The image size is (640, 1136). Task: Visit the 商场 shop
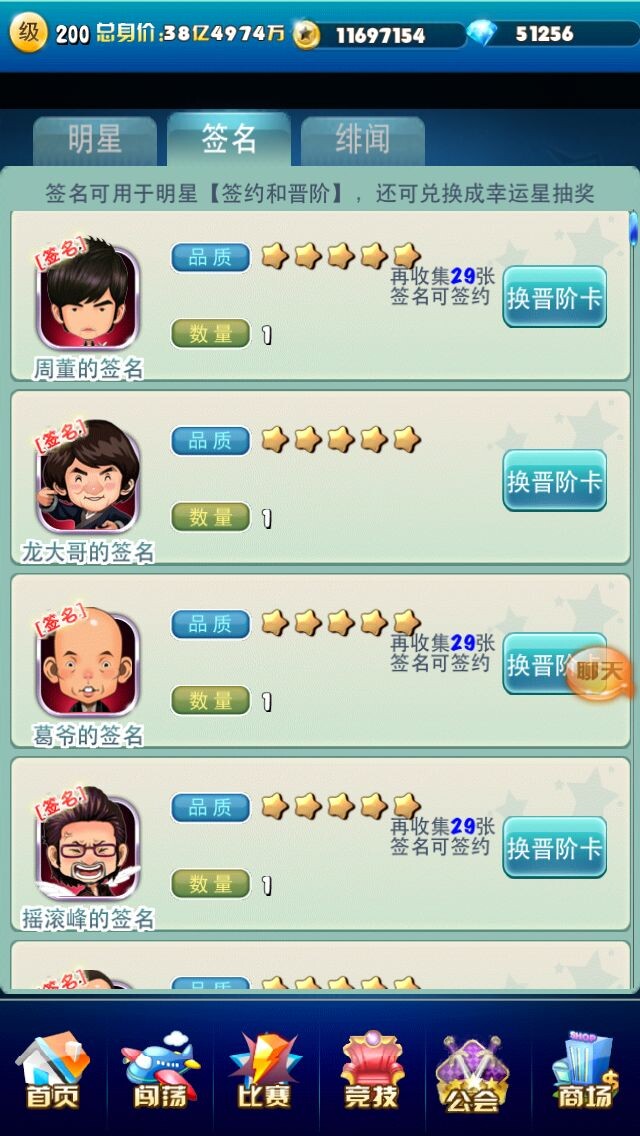click(x=586, y=1071)
